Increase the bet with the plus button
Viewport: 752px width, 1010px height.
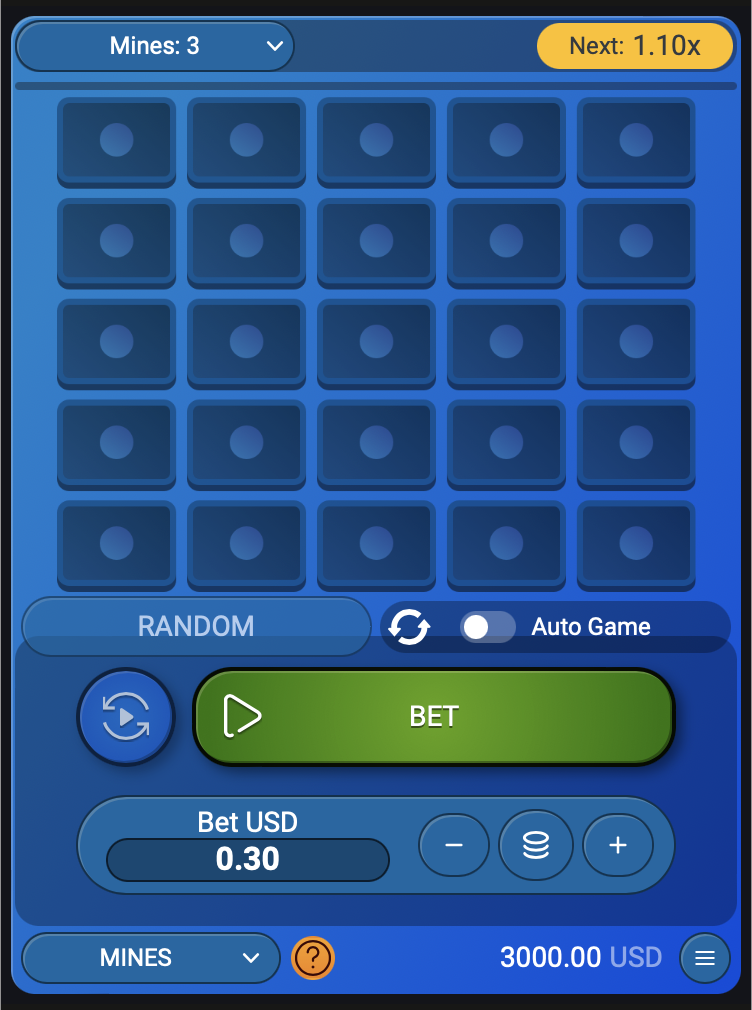[x=617, y=845]
